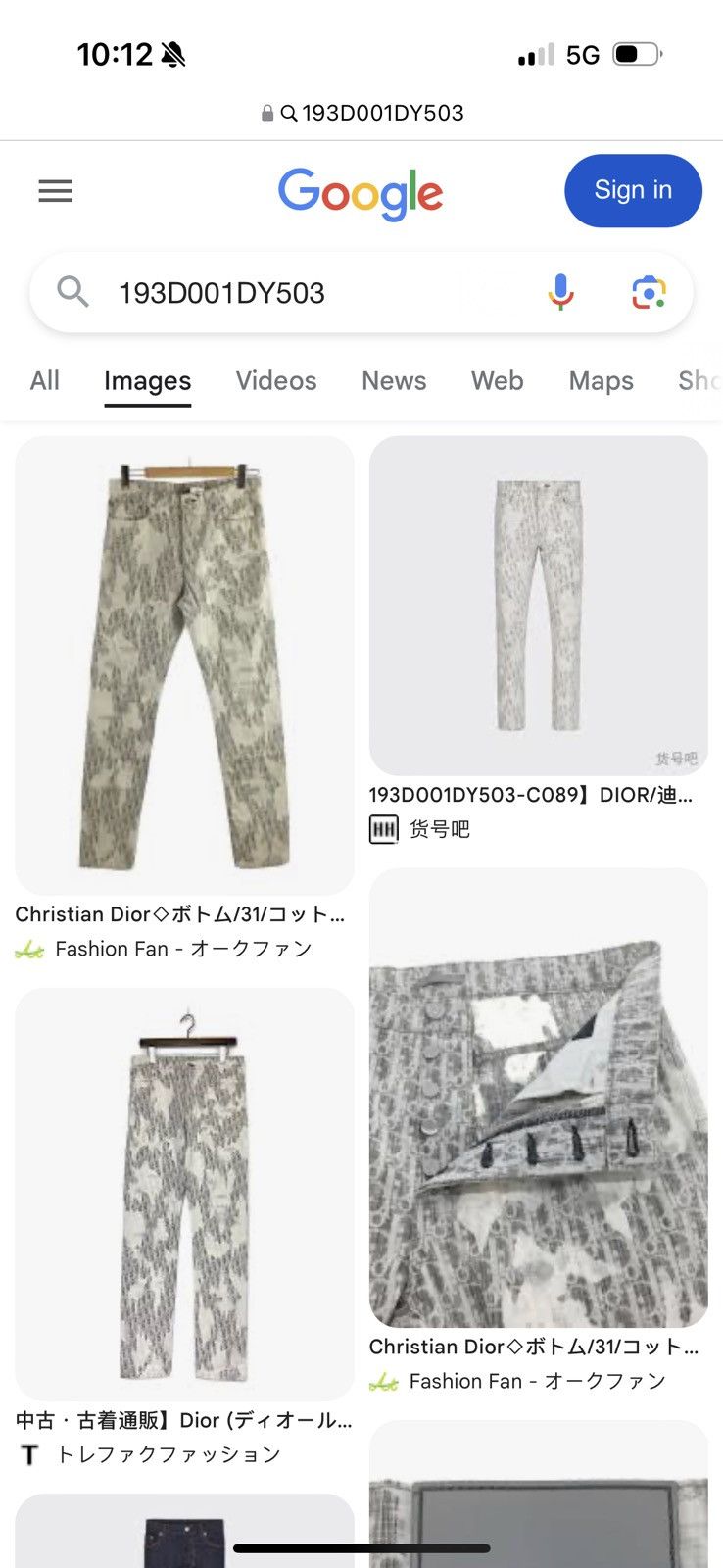Image resolution: width=723 pixels, height=1568 pixels.
Task: Go to the Google homepage logo
Action: (x=361, y=192)
